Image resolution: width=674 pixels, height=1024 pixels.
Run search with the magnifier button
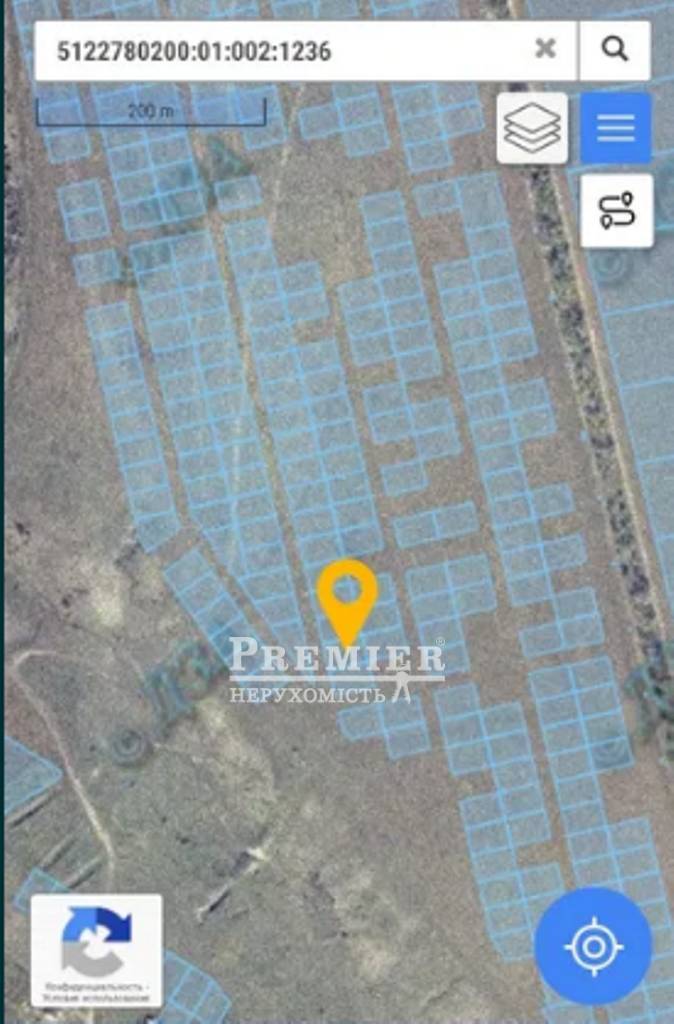615,48
